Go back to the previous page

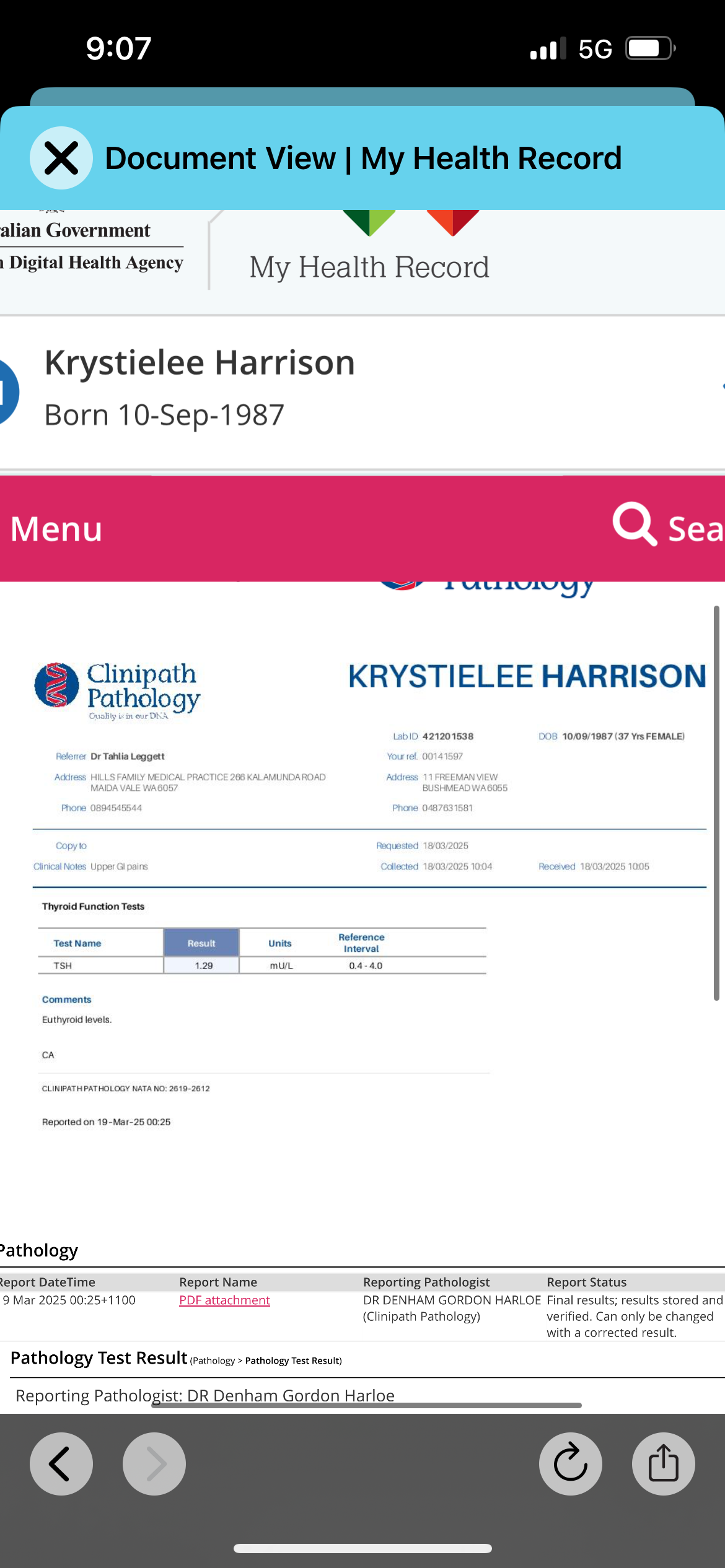click(x=61, y=1464)
